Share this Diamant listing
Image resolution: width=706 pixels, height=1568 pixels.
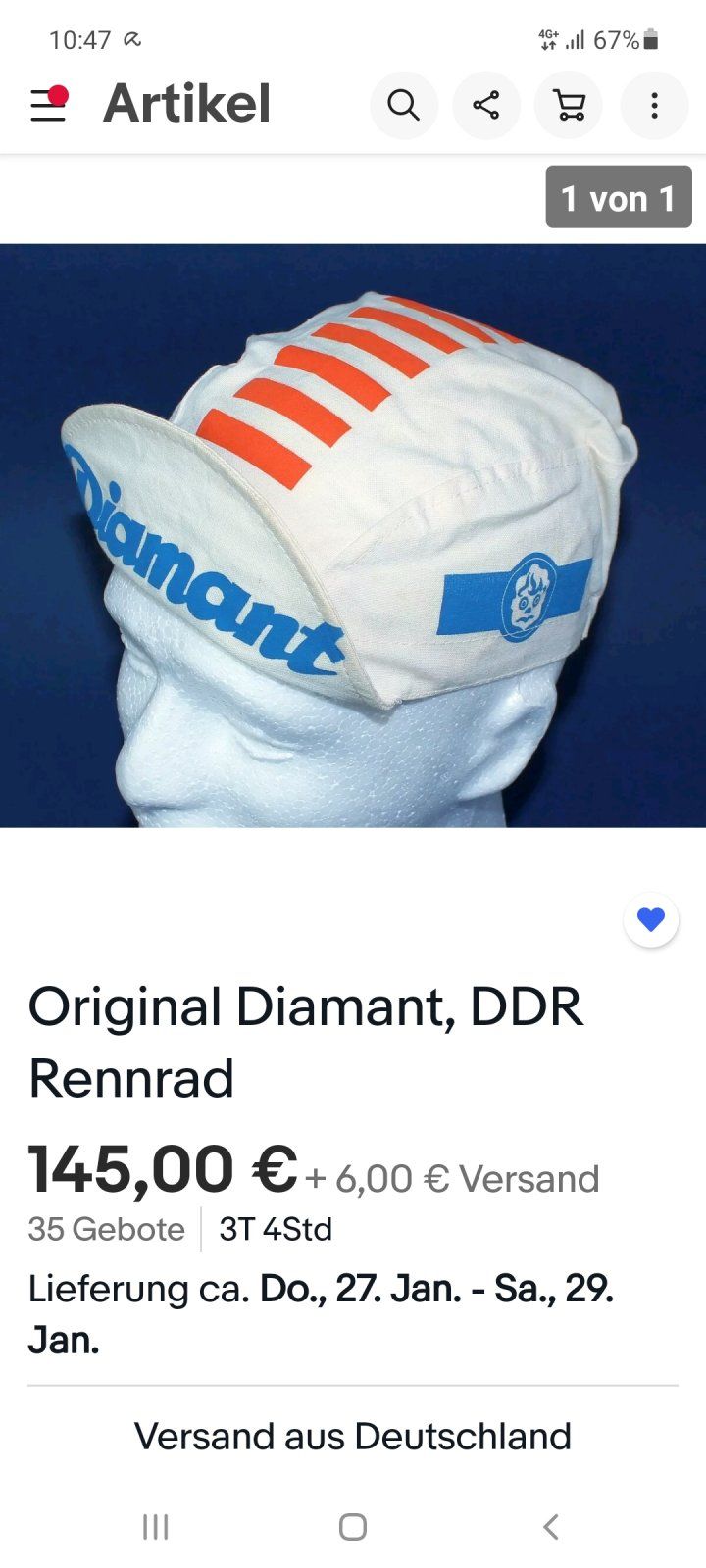(485, 105)
